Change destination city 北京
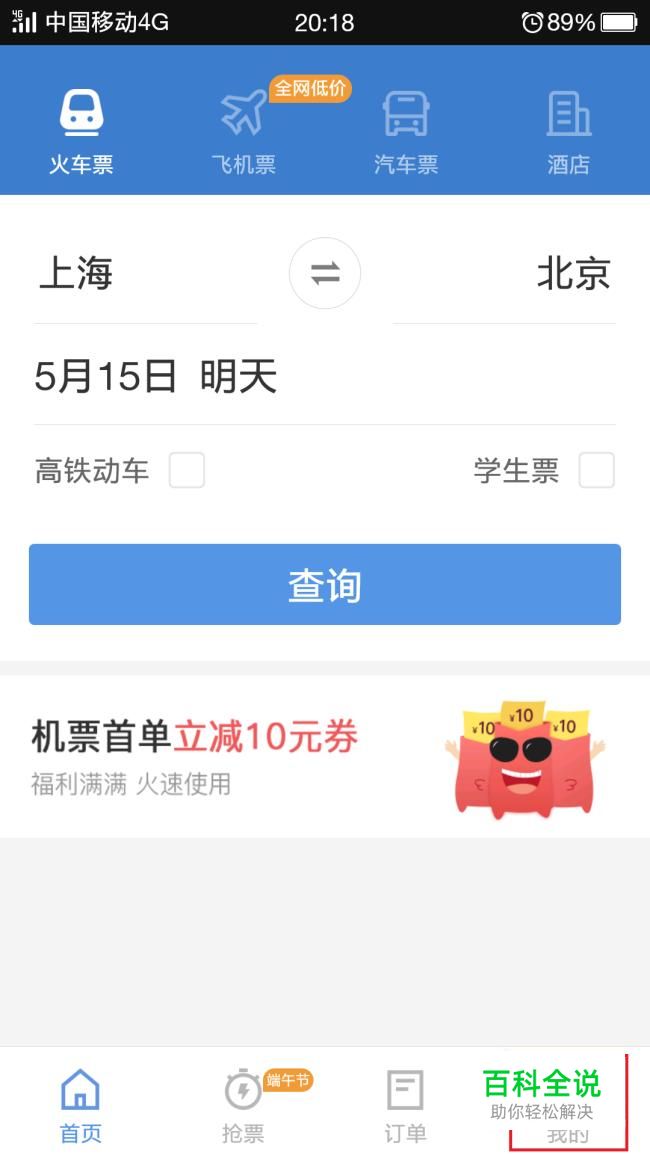 (573, 273)
